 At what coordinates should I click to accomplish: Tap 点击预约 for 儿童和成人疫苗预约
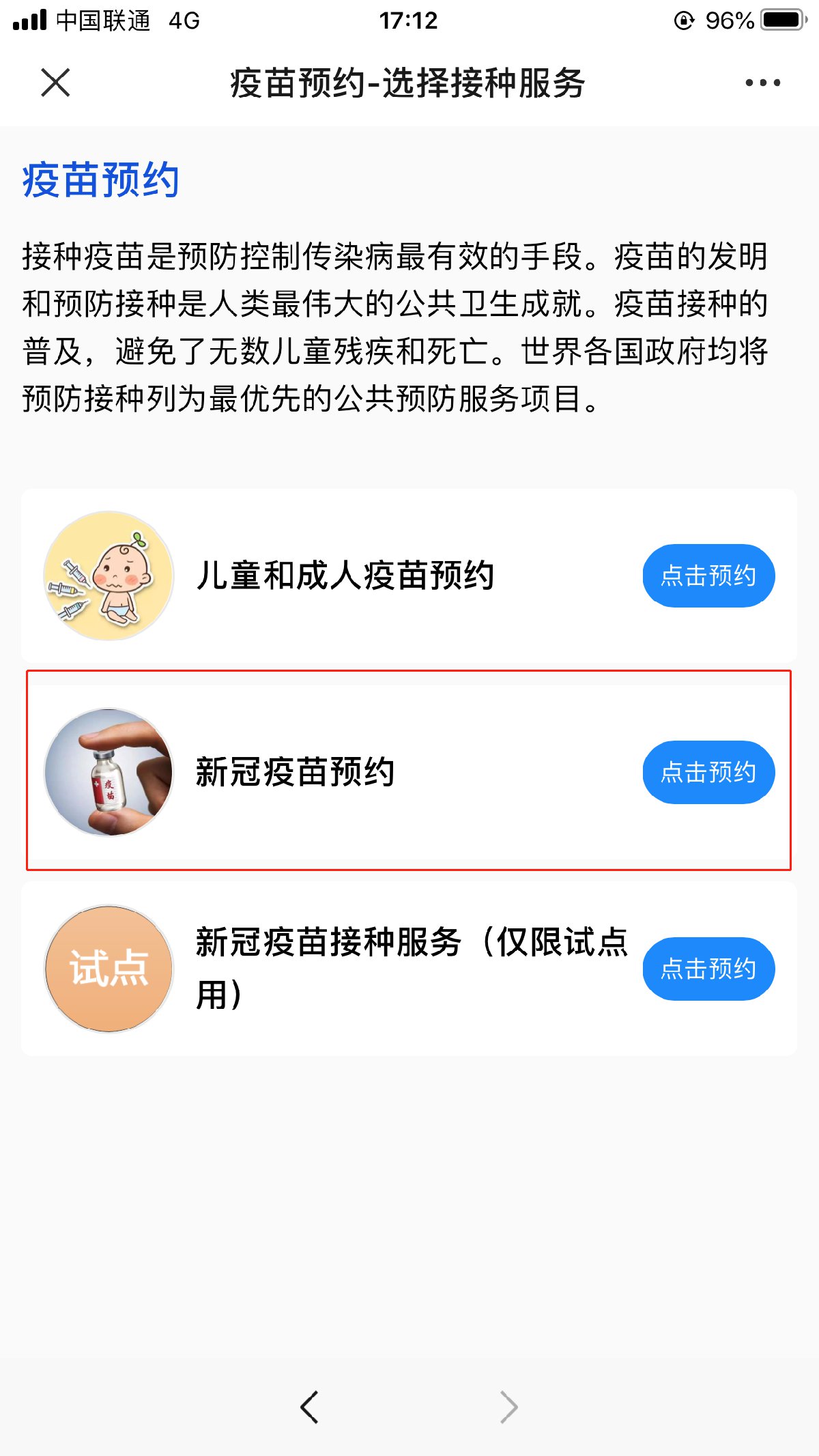[x=708, y=575]
